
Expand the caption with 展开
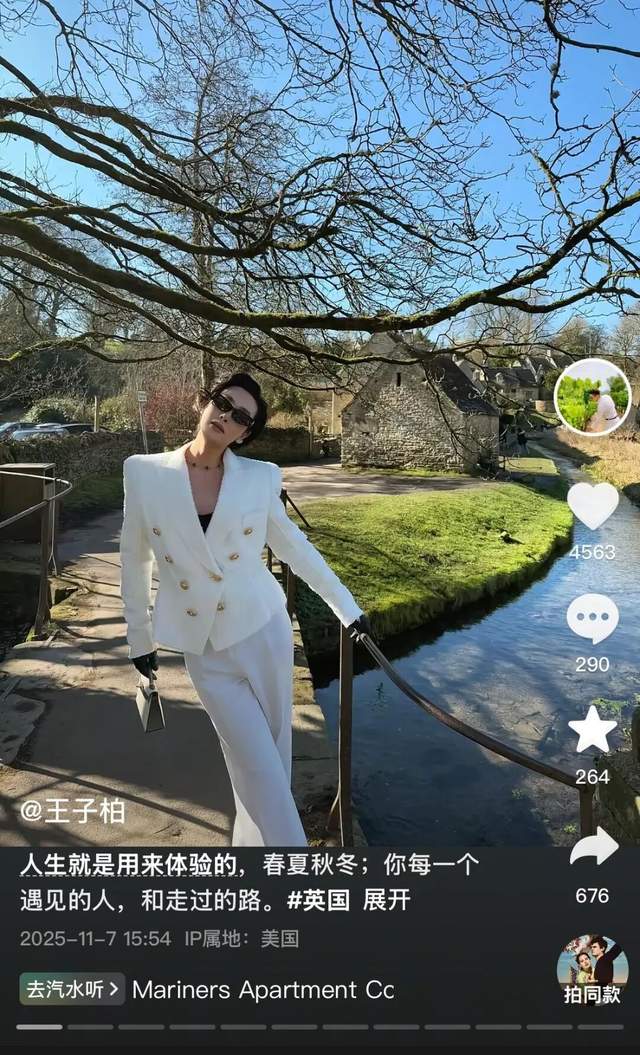pyautogui.click(x=387, y=899)
